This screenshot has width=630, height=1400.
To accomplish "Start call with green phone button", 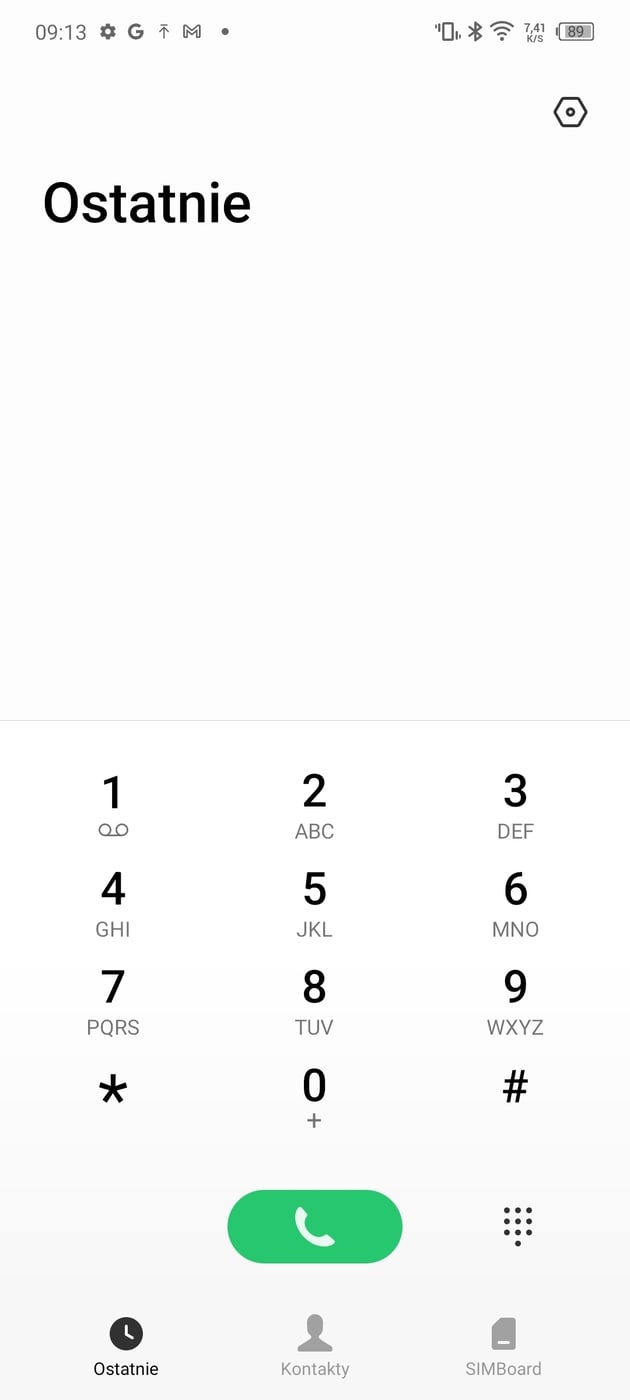I will [x=315, y=1226].
